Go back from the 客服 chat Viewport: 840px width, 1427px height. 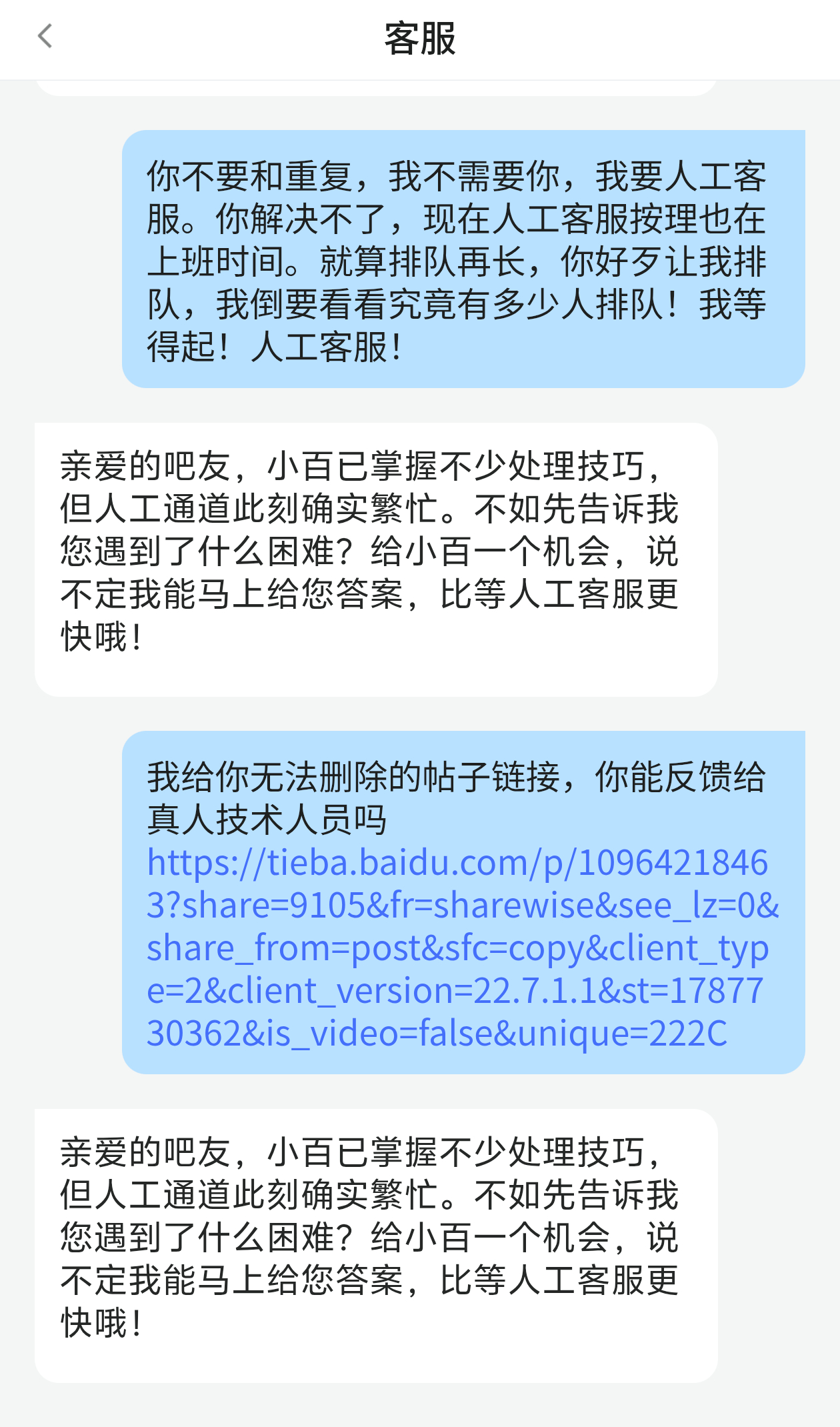pos(45,37)
